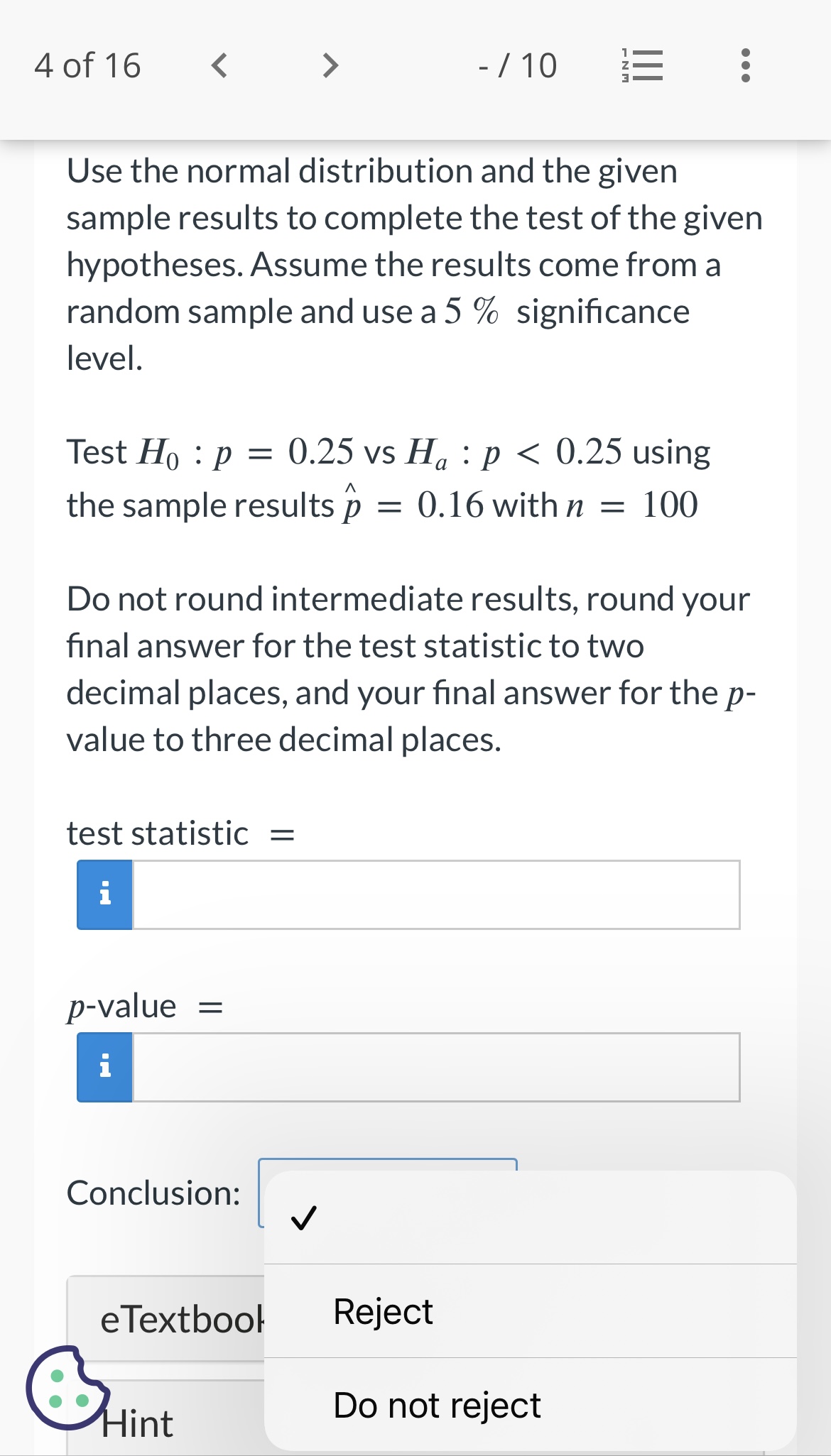Click the info icon beside the test statistic field
The height and width of the screenshot is (1456, 831).
pyautogui.click(x=104, y=894)
